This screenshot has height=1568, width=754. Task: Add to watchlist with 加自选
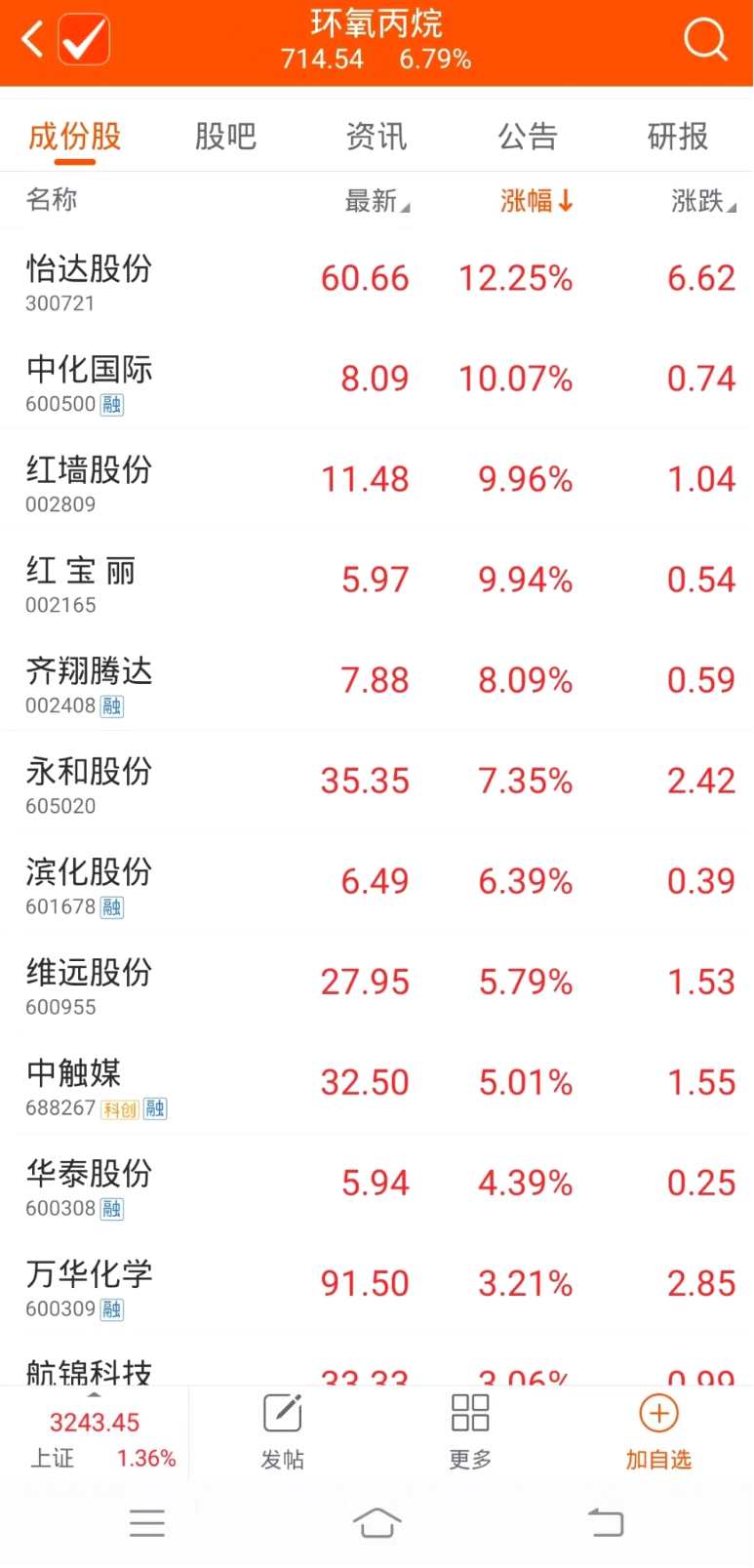(658, 1431)
